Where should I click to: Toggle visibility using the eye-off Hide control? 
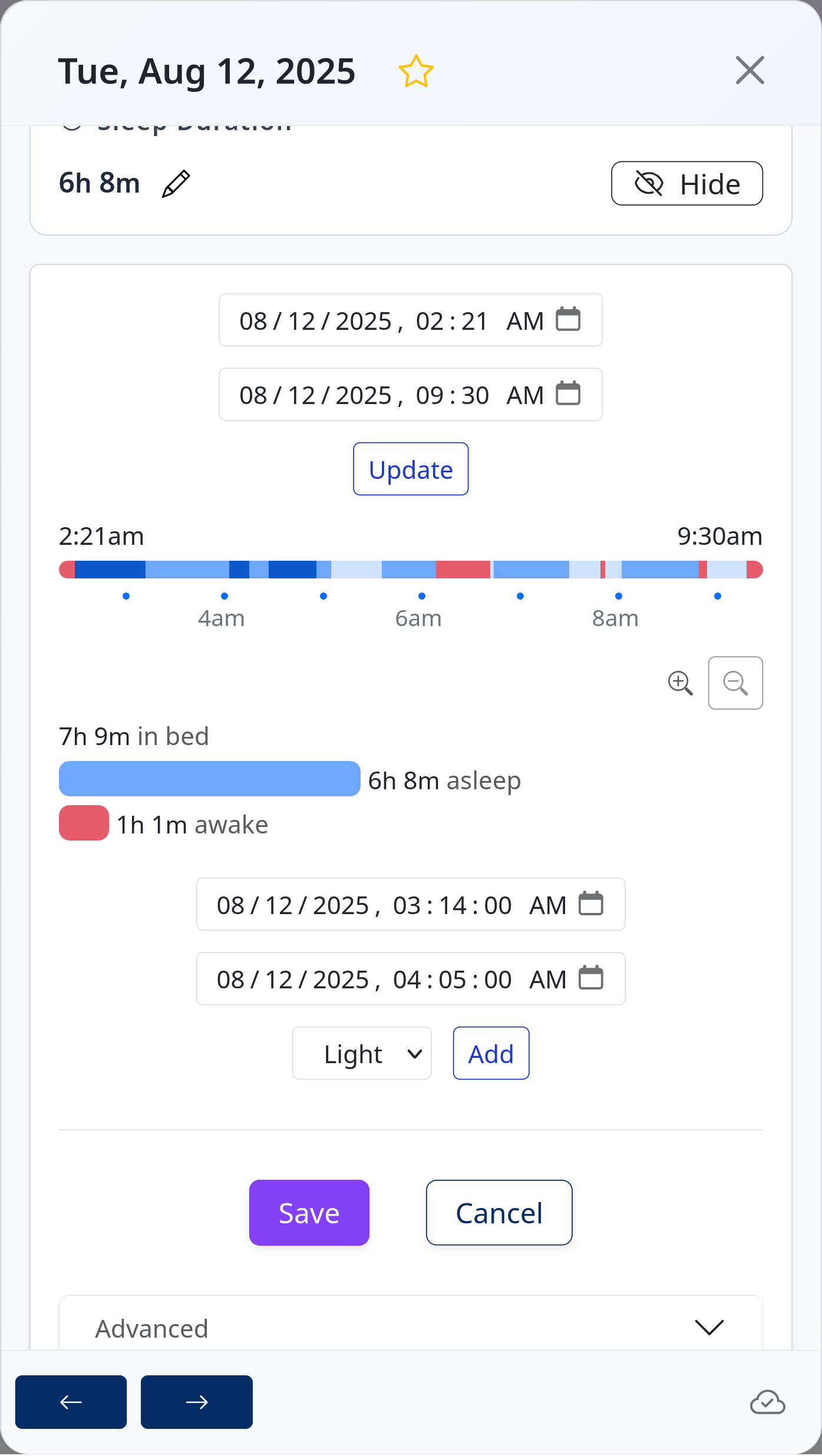(687, 183)
